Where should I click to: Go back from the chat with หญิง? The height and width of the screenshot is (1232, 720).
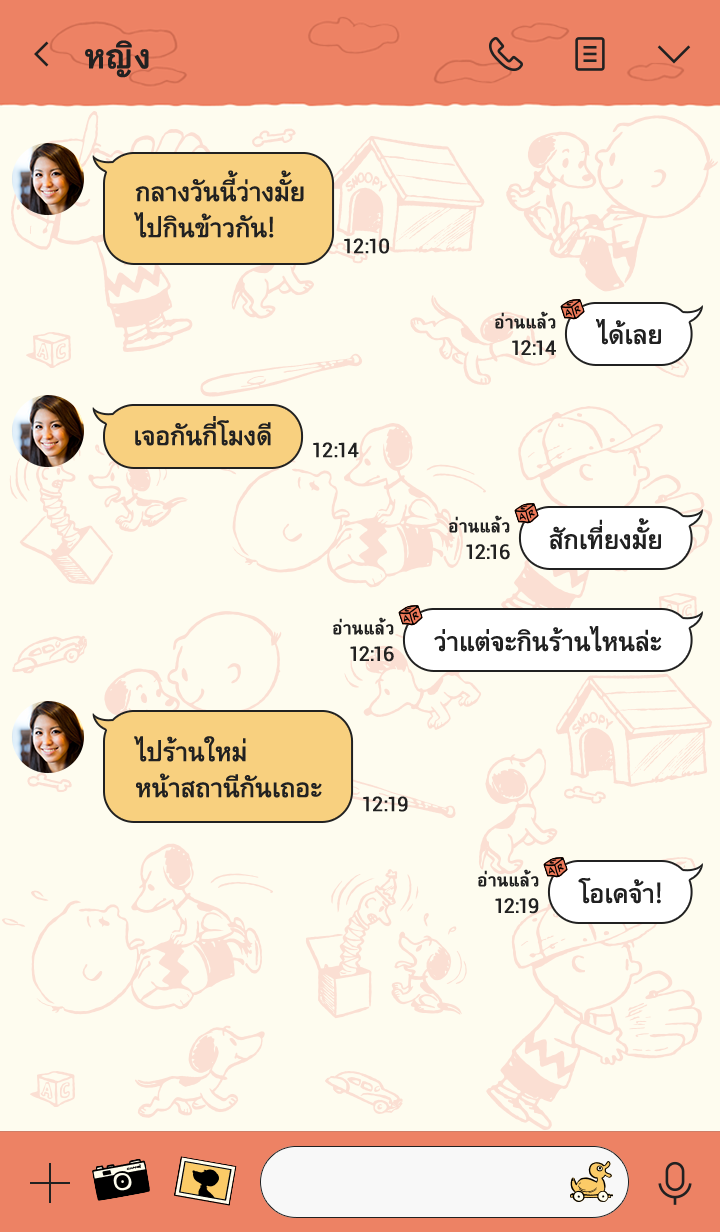[x=41, y=54]
